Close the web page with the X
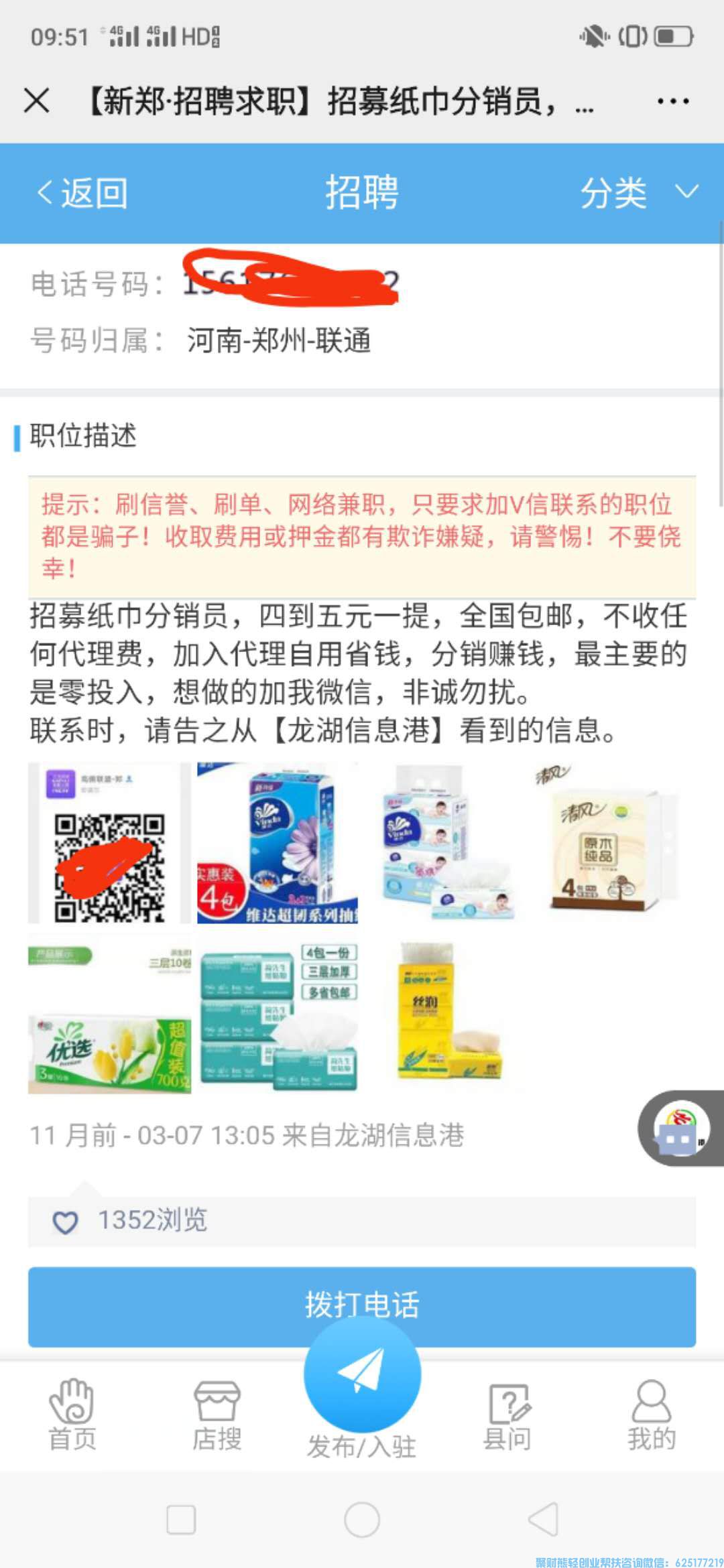The width and height of the screenshot is (724, 1568). tap(37, 101)
